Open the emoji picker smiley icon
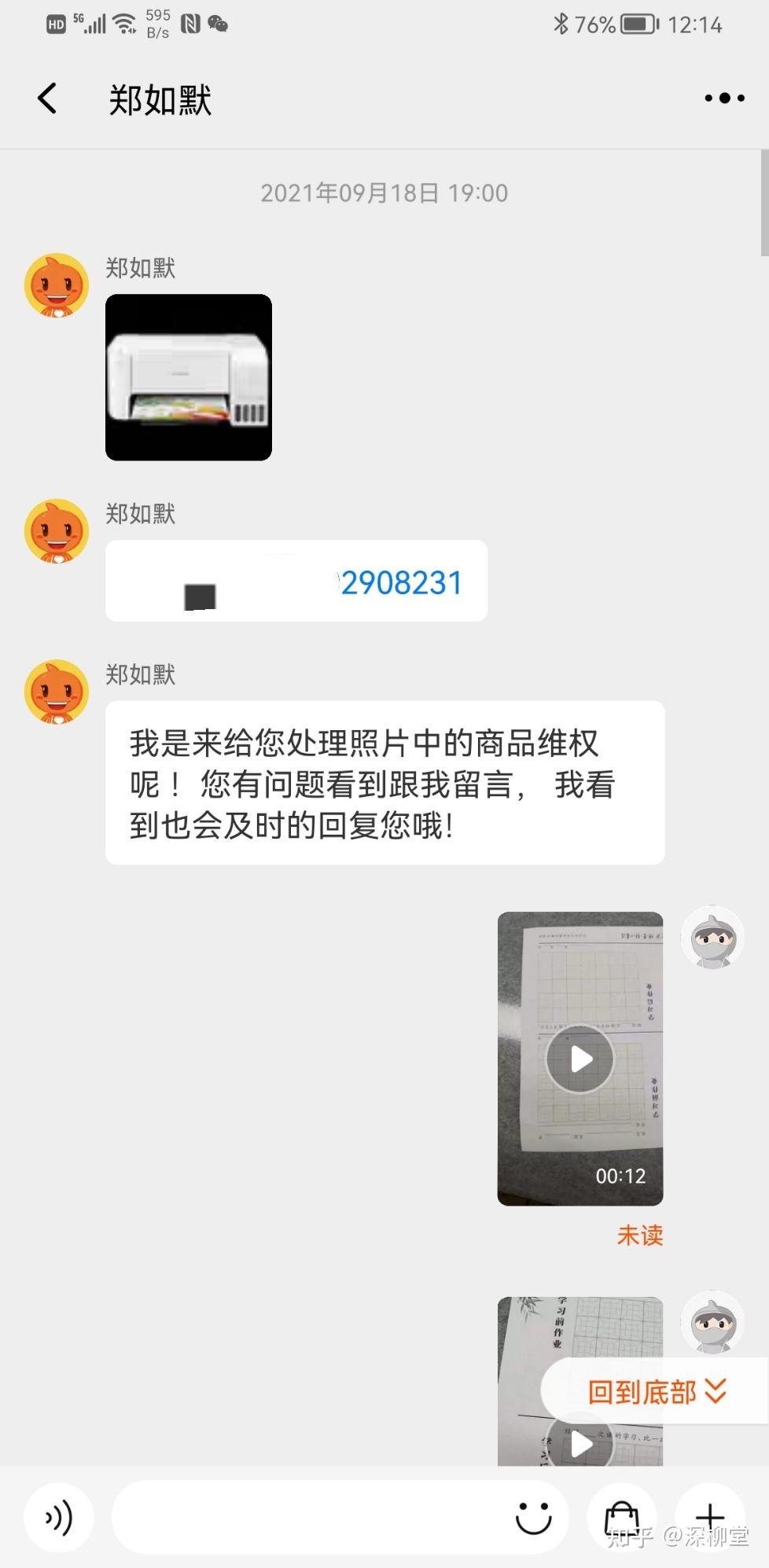The width and height of the screenshot is (769, 1568). pos(535,1517)
